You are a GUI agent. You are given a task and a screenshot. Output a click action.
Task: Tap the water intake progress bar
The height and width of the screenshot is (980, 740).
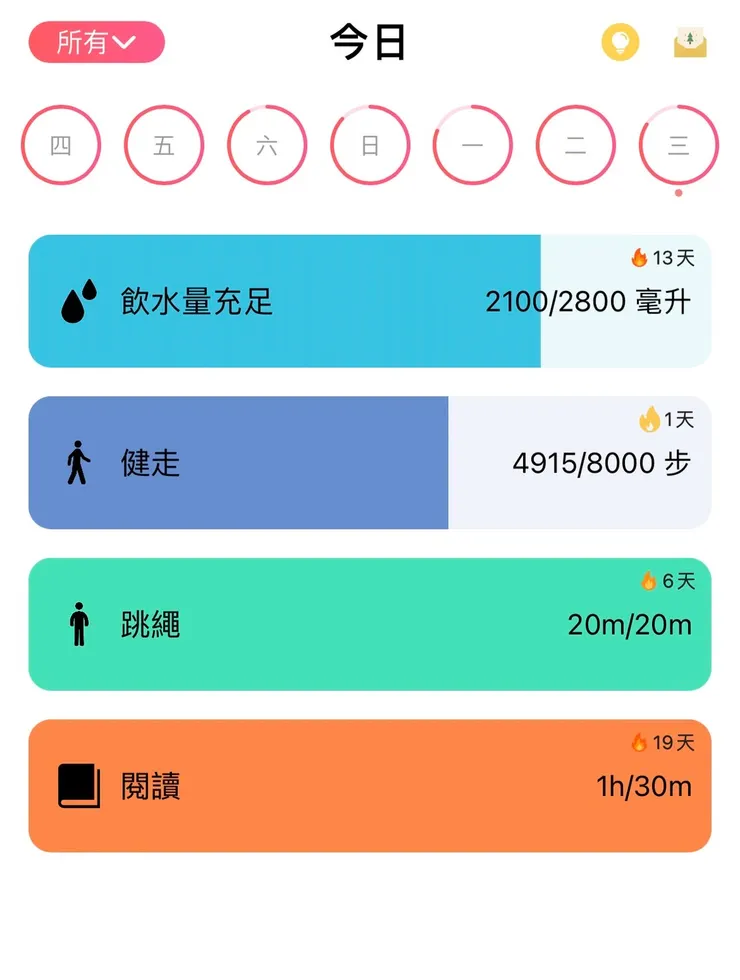point(370,301)
